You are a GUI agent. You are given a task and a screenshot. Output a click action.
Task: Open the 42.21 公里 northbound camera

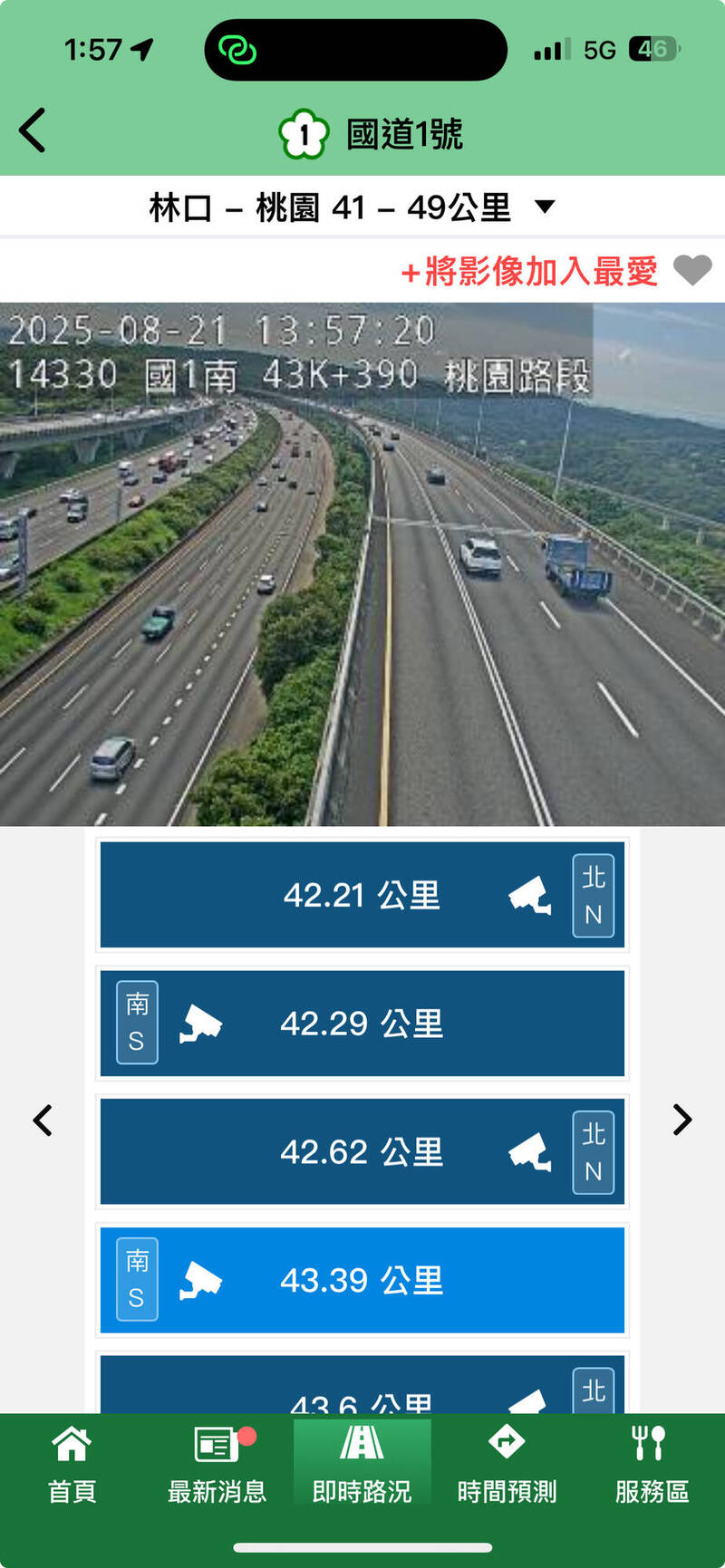362,895
